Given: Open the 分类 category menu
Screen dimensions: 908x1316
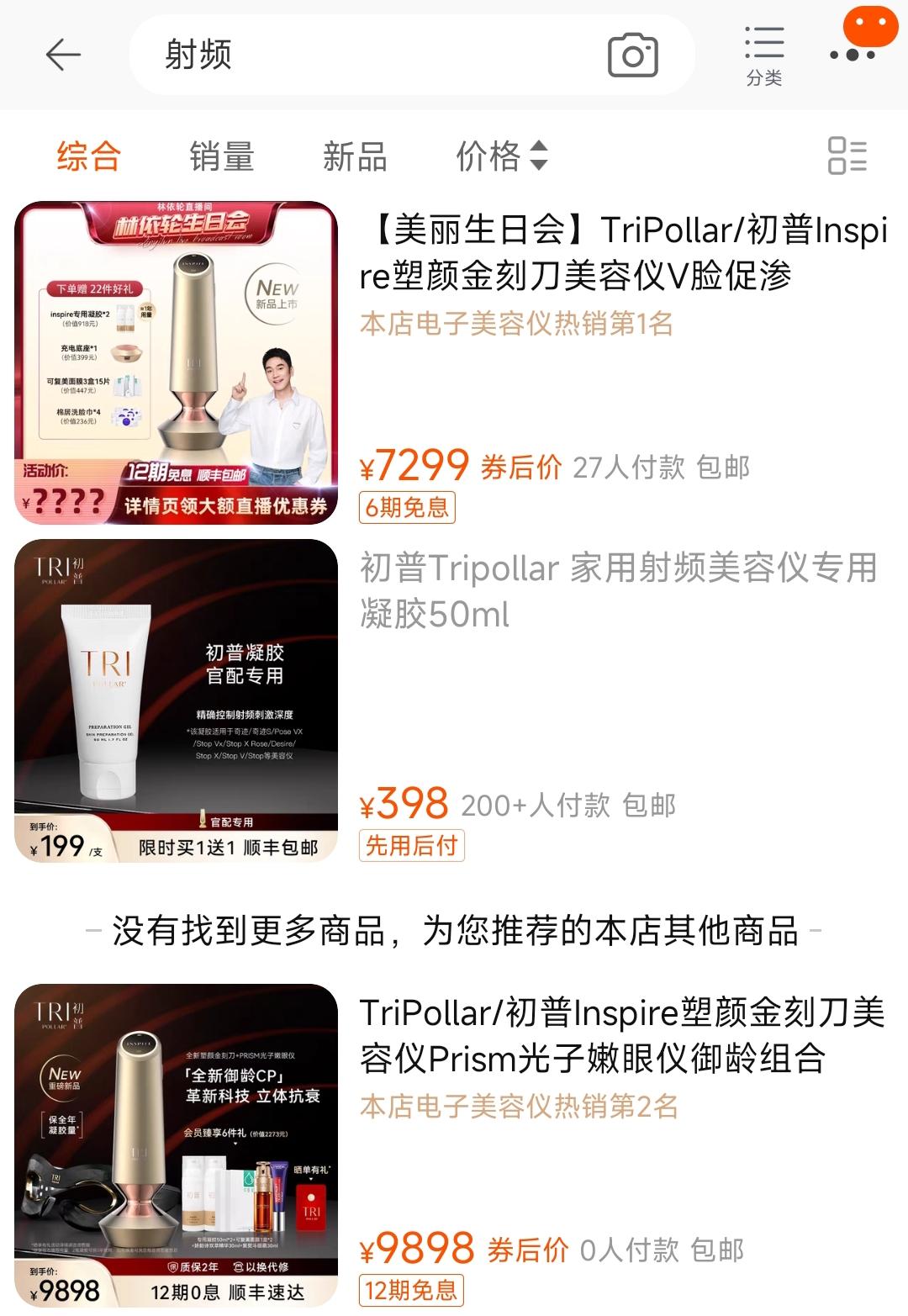Looking at the screenshot, I should pyautogui.click(x=763, y=55).
